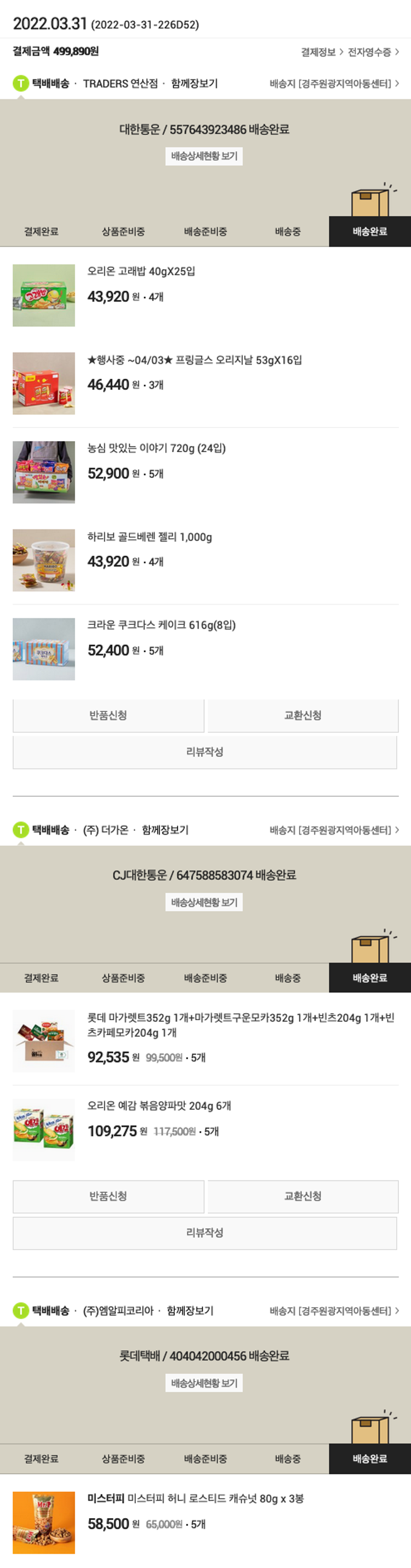Image resolution: width=411 pixels, height=1568 pixels.
Task: View the 전자영수증 e-receipt
Action: click(x=373, y=53)
